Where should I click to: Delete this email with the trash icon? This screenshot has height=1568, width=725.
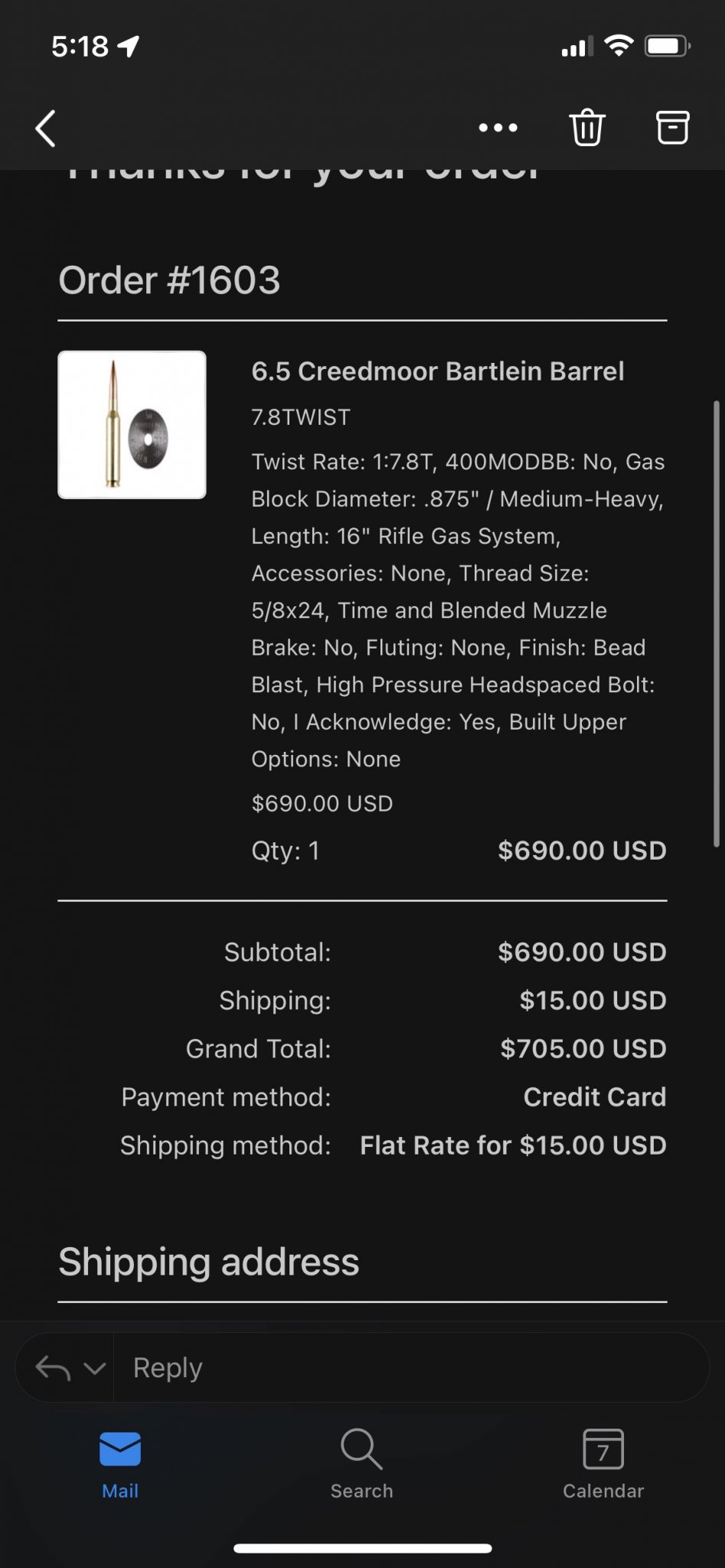click(587, 127)
